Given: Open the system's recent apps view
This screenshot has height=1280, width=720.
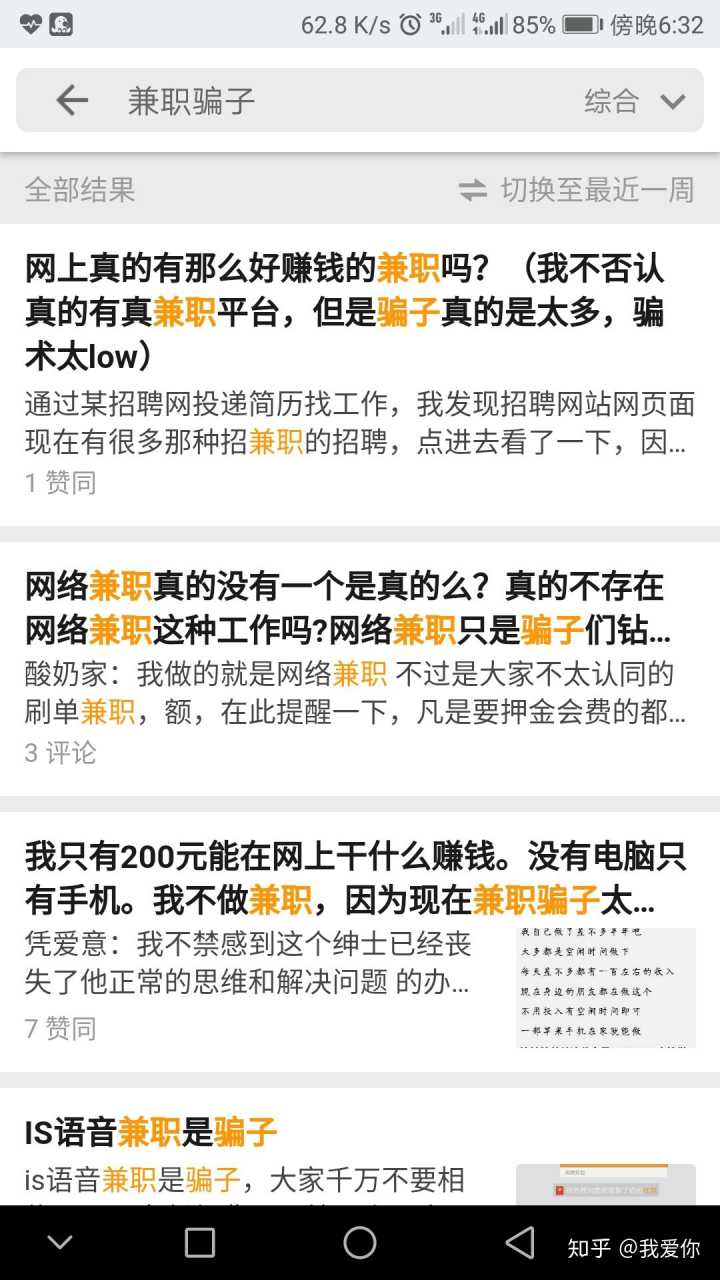Looking at the screenshot, I should pyautogui.click(x=200, y=1243).
